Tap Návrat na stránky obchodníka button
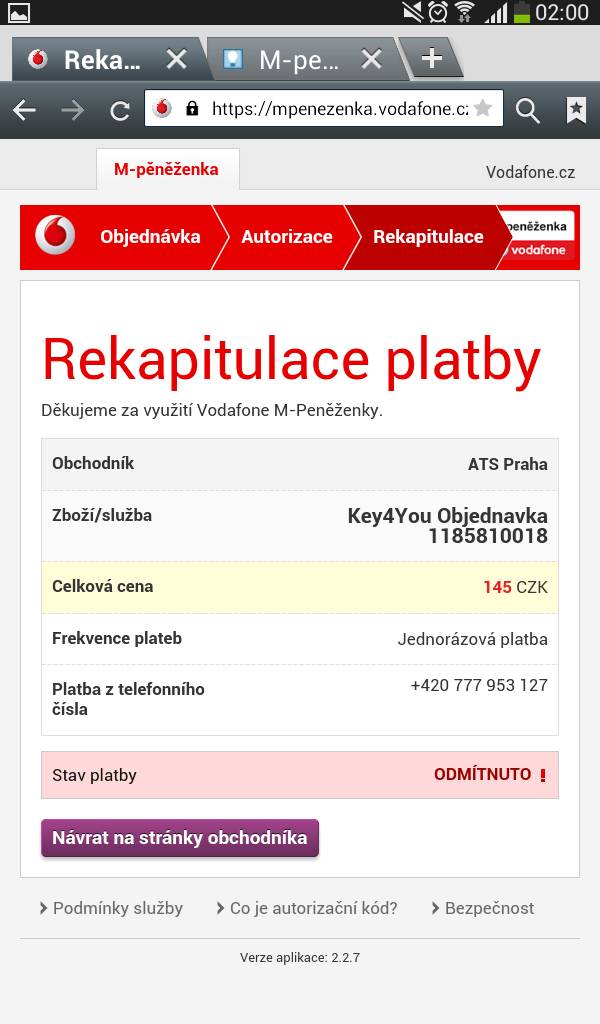Screen dimensions: 600x1024 [180, 838]
